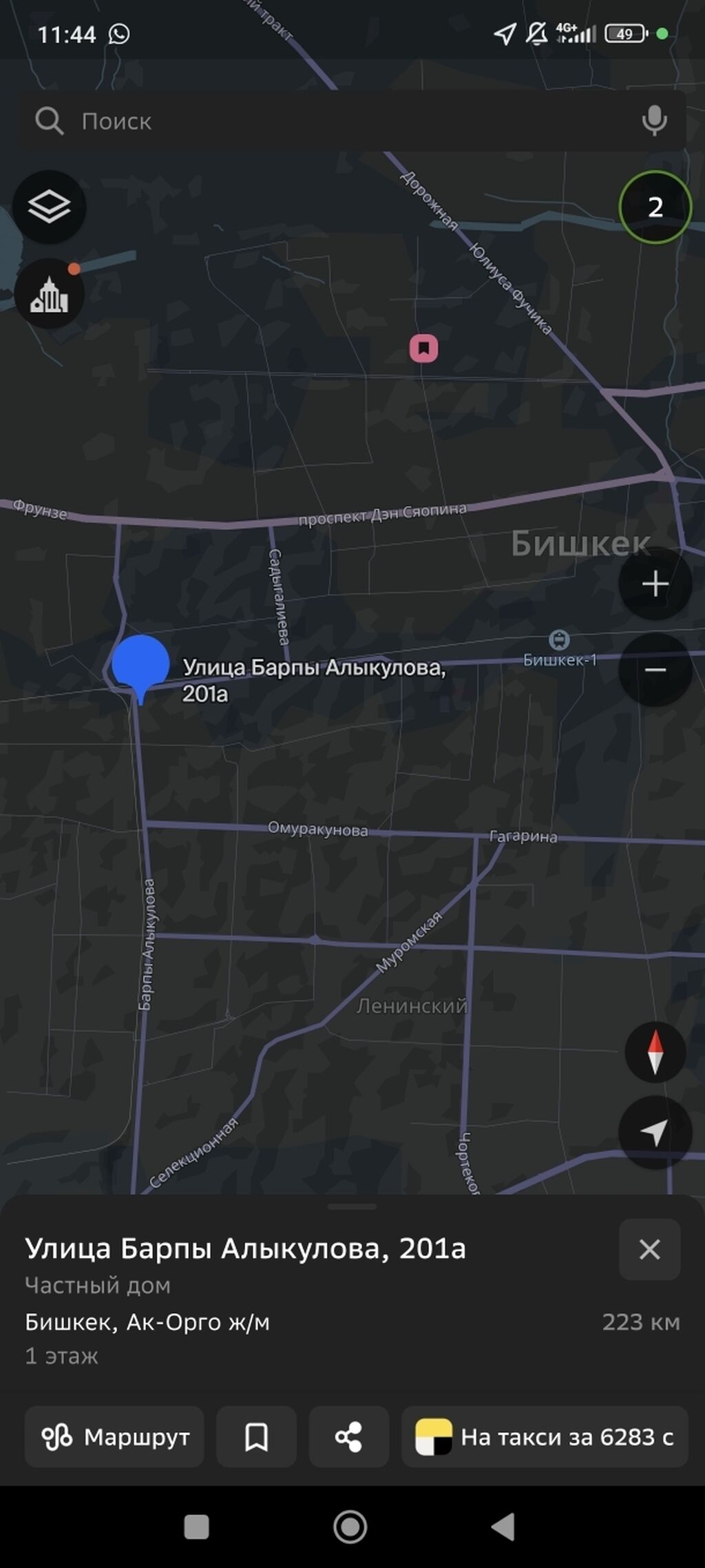
Task: Zoom in with the plus button
Action: [x=655, y=584]
